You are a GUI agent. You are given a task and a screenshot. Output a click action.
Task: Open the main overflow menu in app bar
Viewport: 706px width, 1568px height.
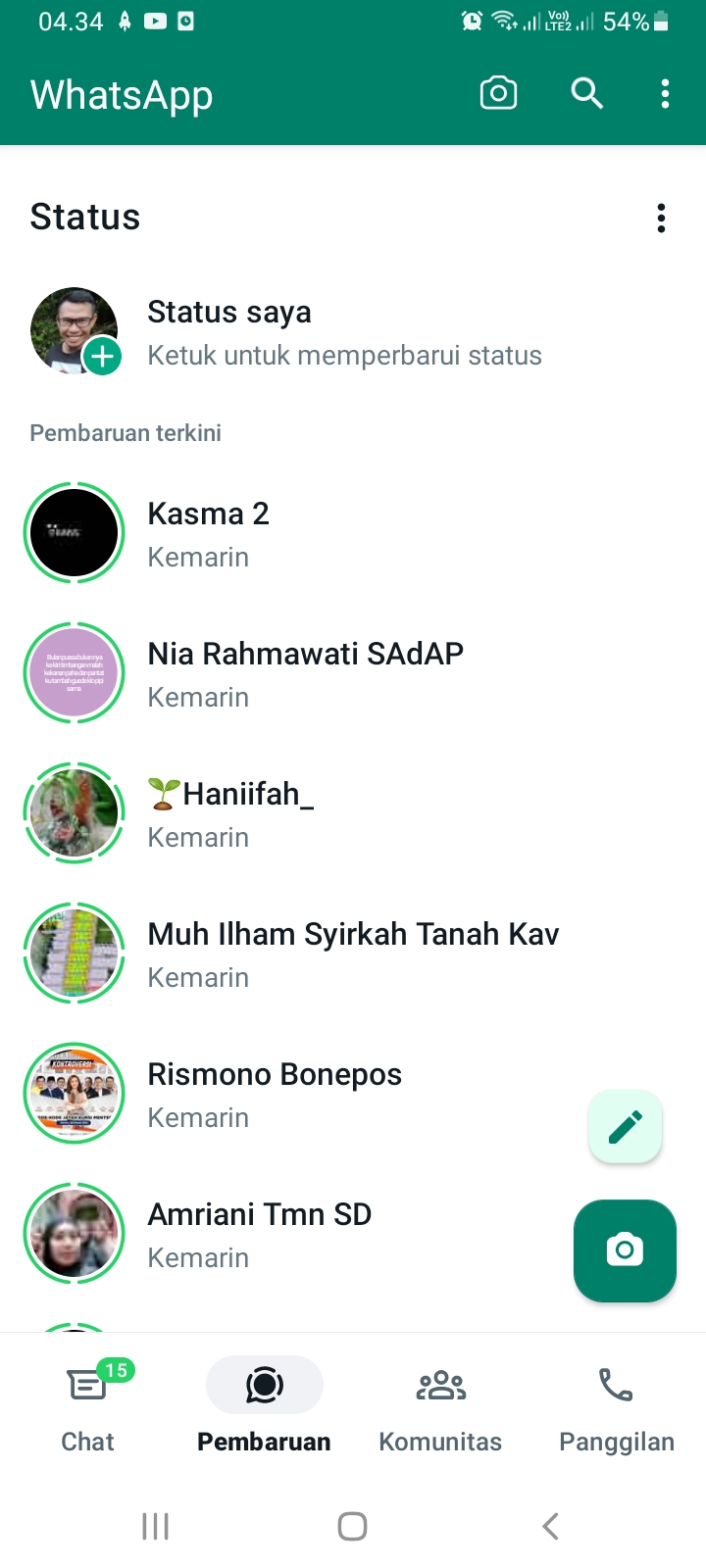click(x=665, y=94)
